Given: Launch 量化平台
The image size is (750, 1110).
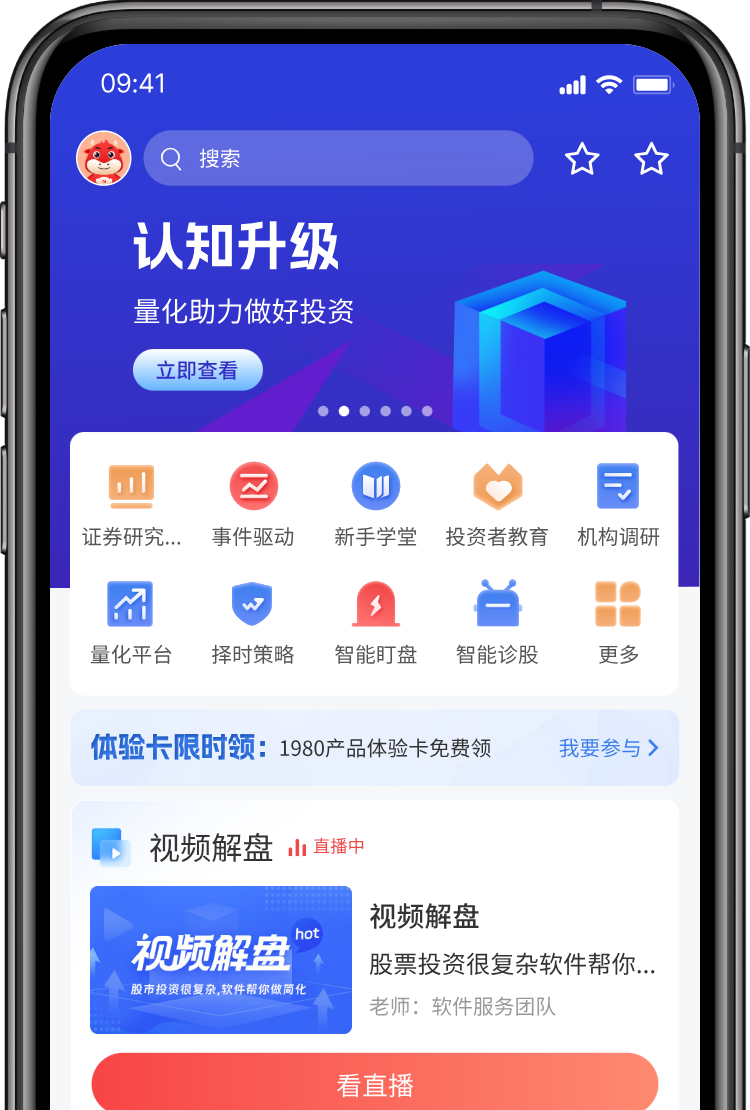Looking at the screenshot, I should tap(131, 624).
